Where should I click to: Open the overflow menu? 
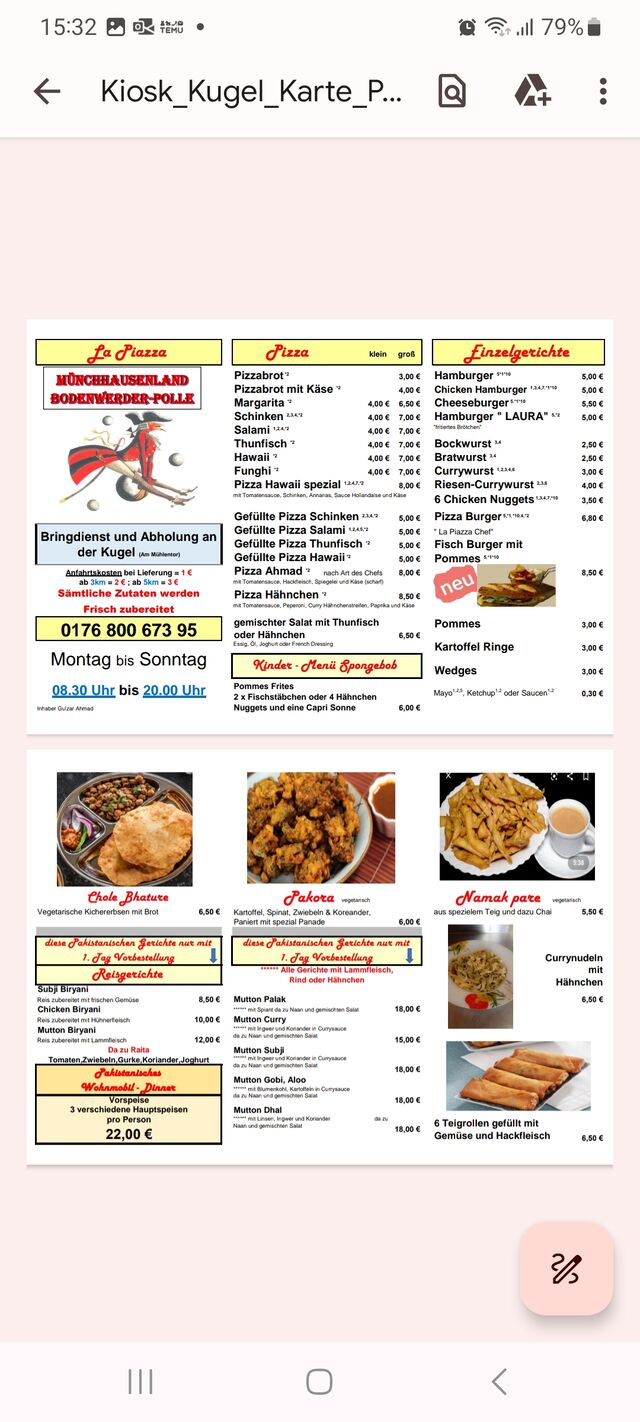pos(603,92)
